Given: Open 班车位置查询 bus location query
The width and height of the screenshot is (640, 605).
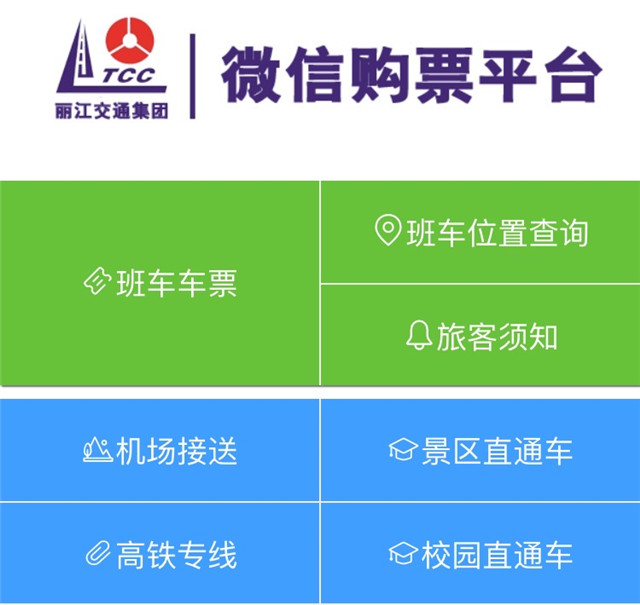Looking at the screenshot, I should [481, 232].
